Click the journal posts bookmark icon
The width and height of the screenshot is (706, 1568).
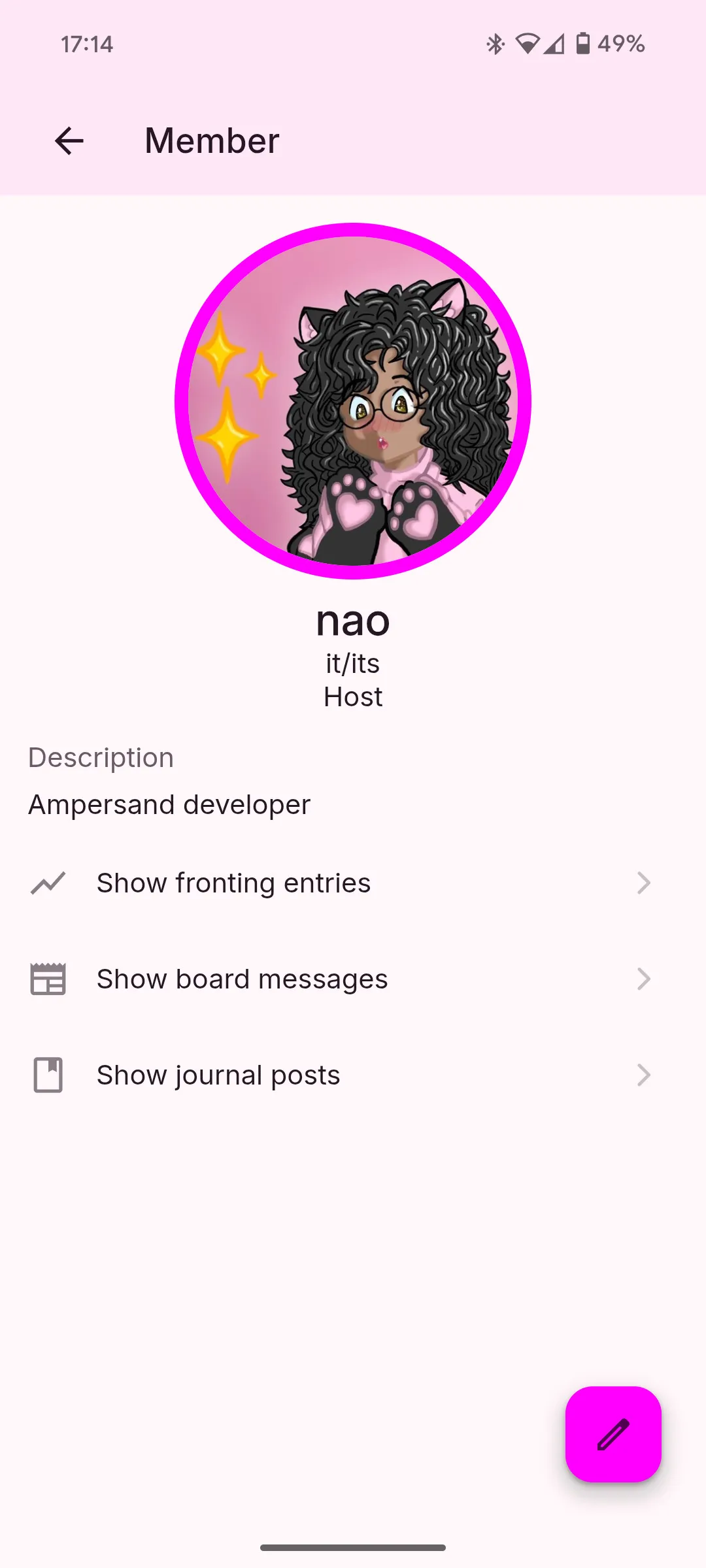pyautogui.click(x=48, y=1075)
